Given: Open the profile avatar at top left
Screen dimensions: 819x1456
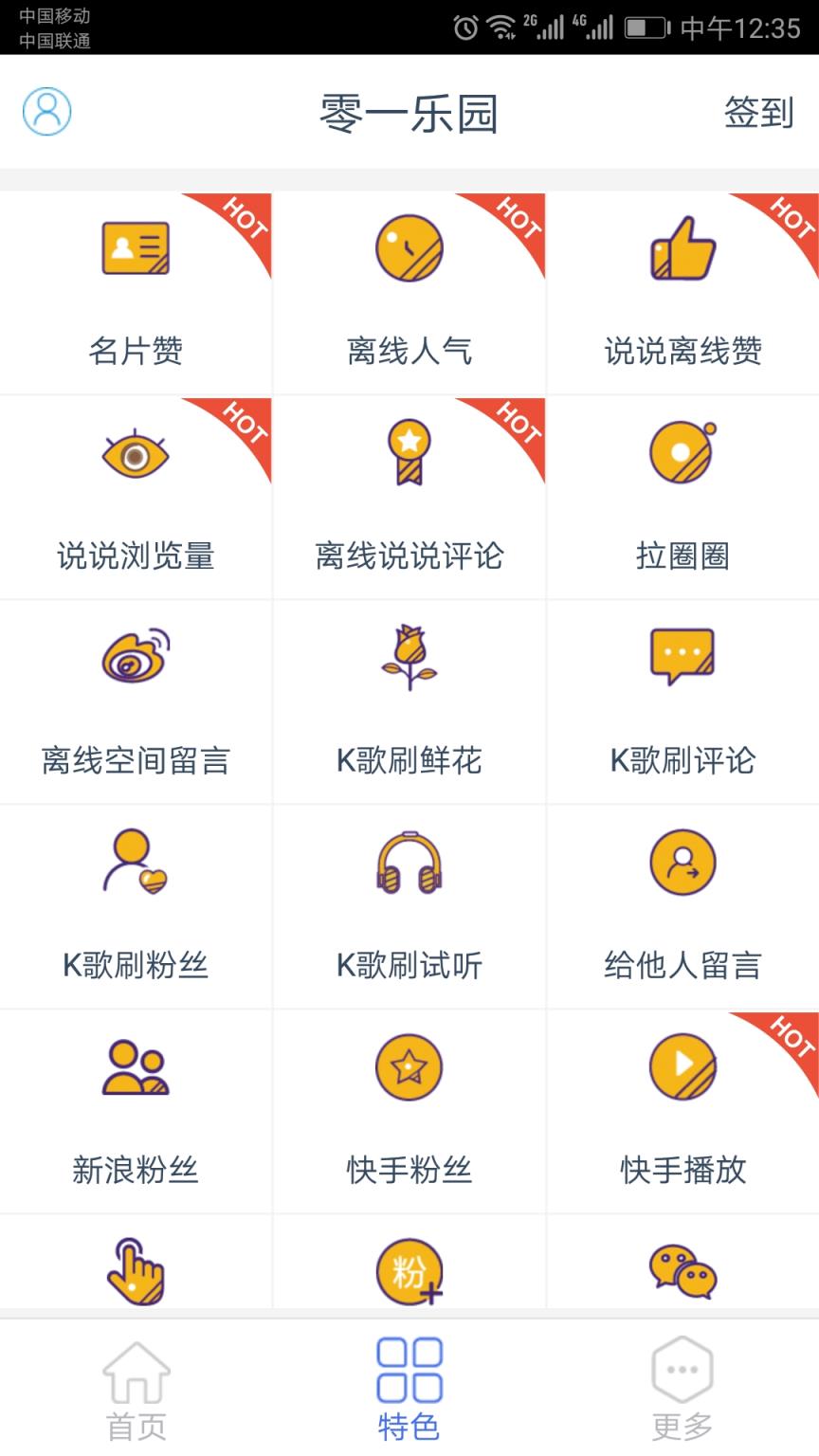Looking at the screenshot, I should click(43, 111).
